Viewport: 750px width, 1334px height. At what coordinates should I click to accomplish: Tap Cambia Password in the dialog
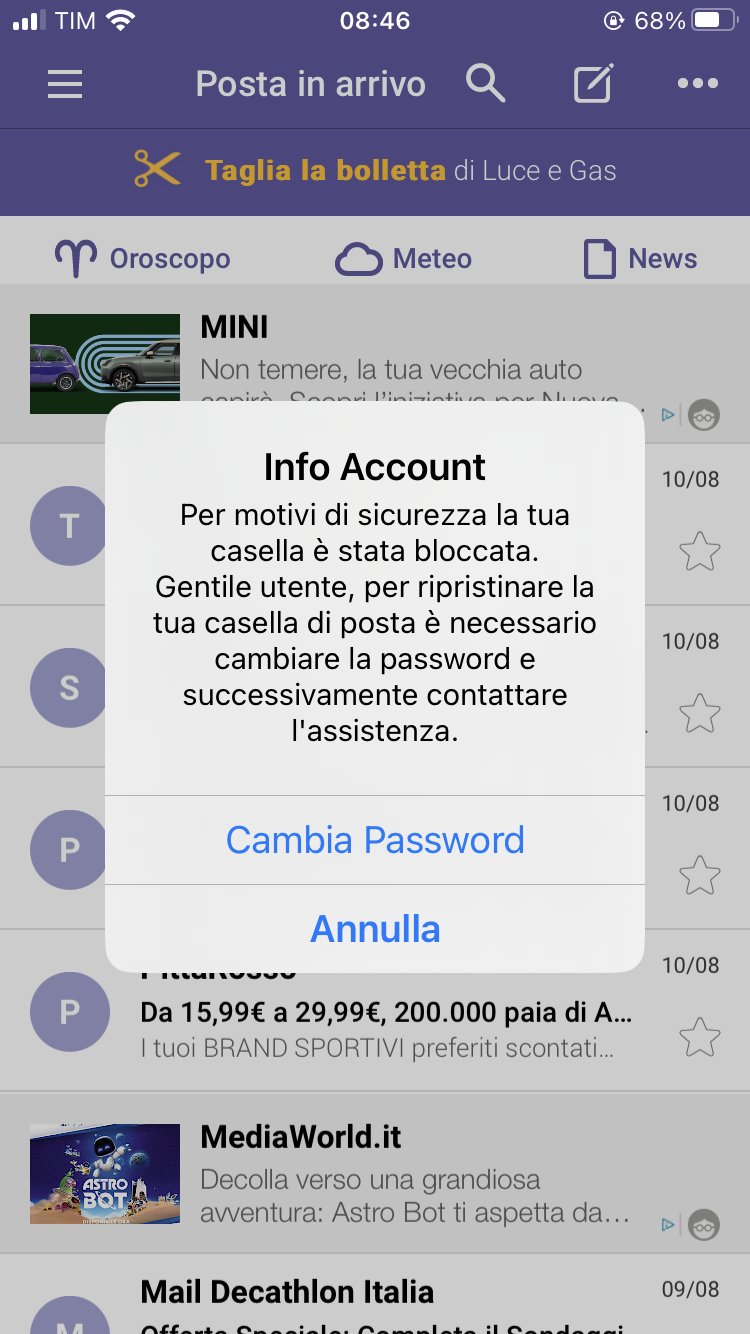point(375,840)
